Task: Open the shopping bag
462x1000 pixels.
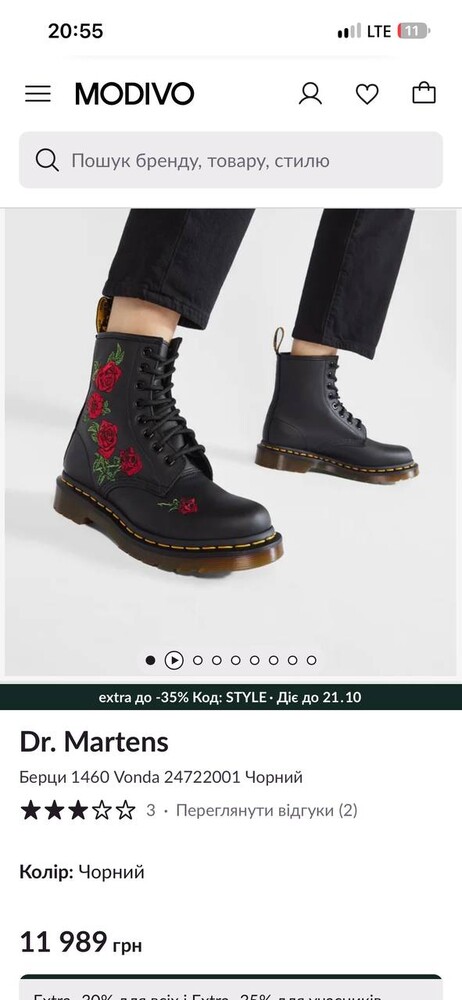Action: pyautogui.click(x=424, y=93)
